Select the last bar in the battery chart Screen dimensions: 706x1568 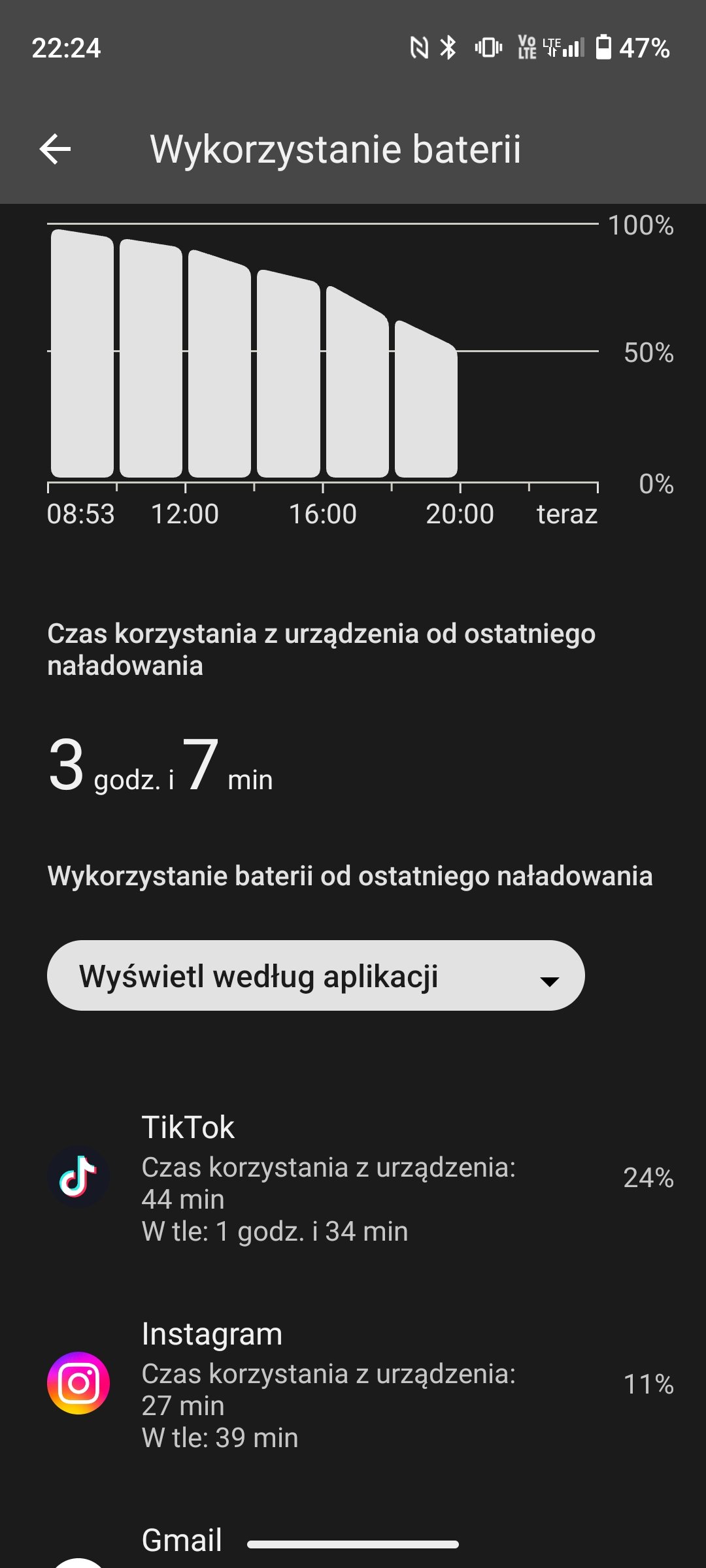[426, 399]
